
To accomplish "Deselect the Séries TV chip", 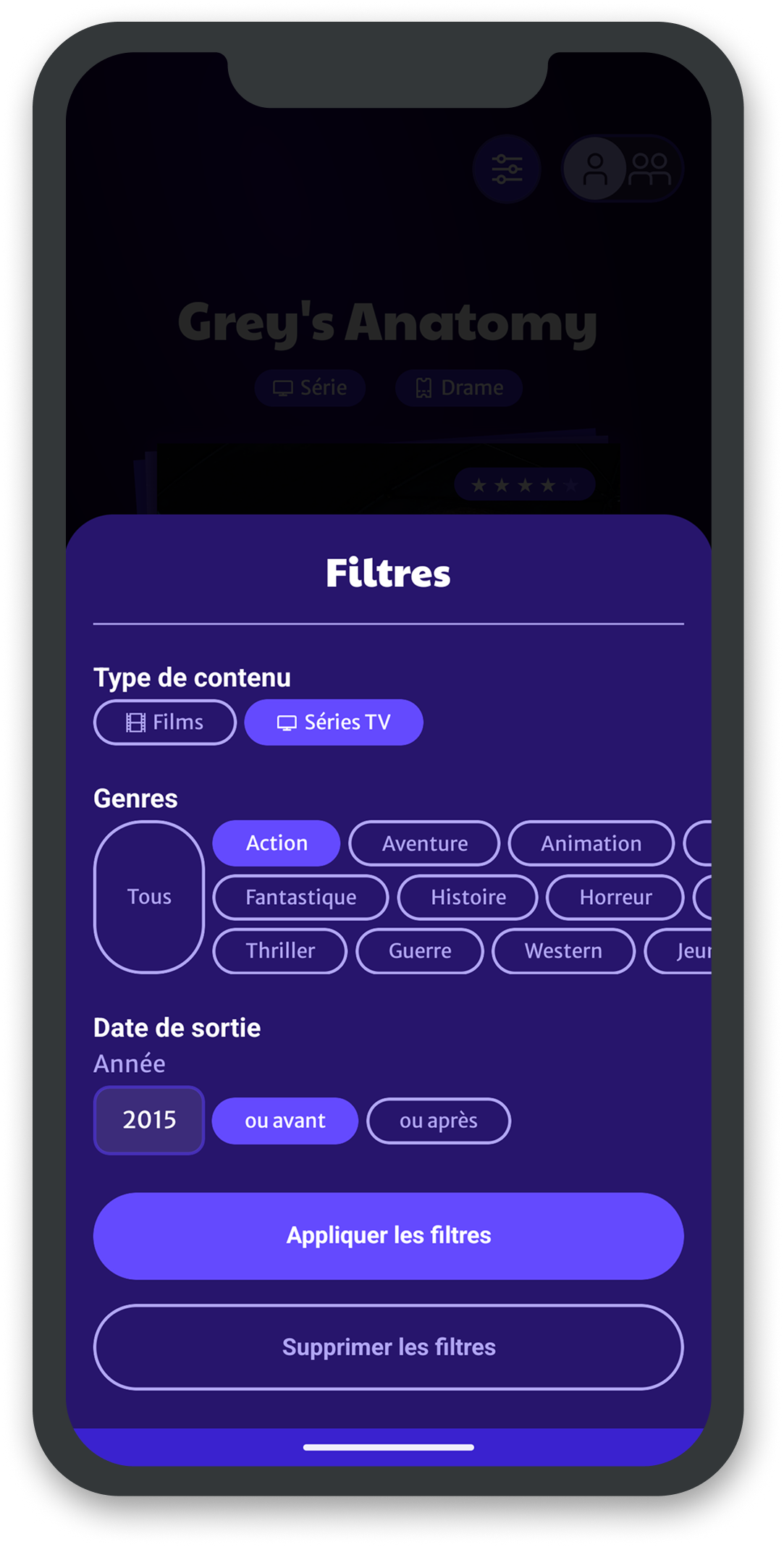I will click(334, 722).
